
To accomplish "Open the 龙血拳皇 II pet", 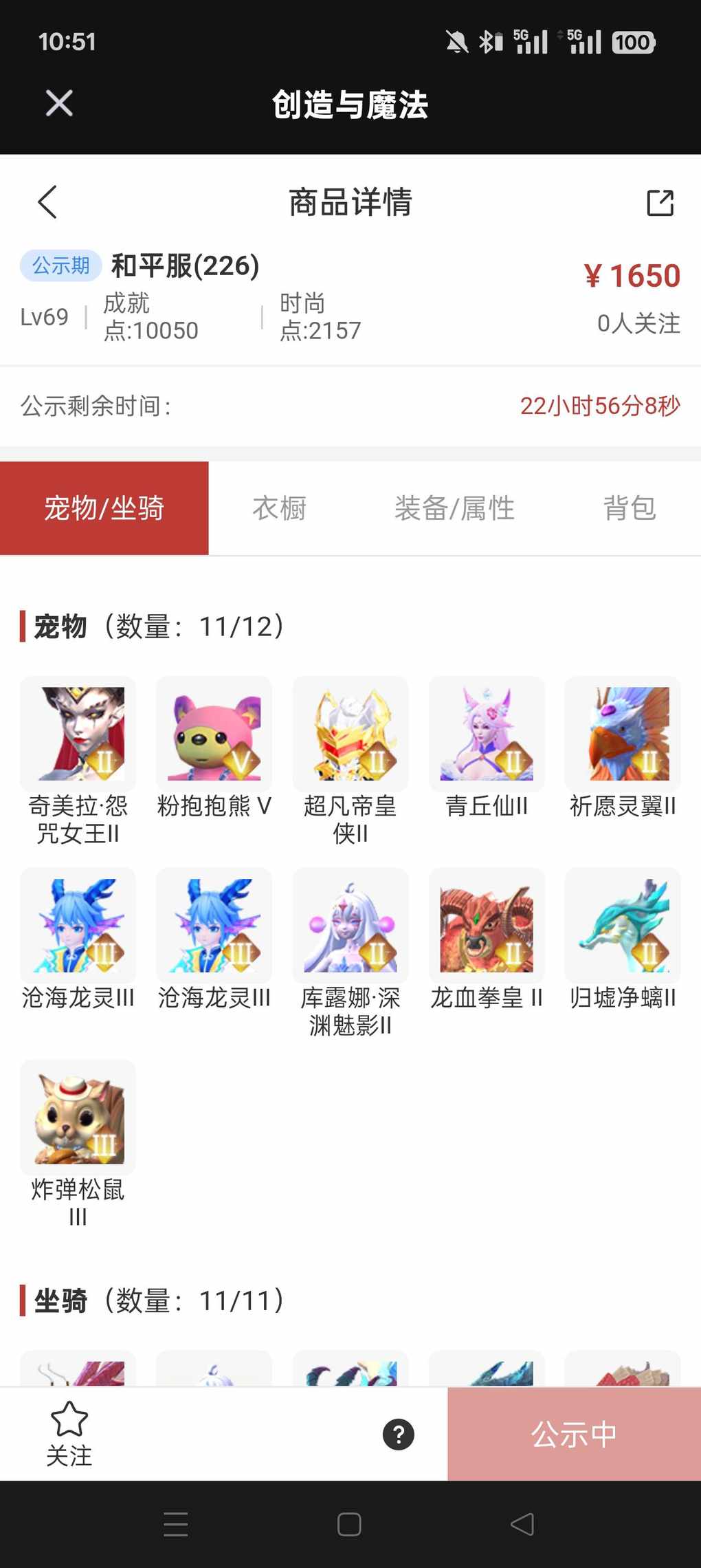I will pos(487,926).
